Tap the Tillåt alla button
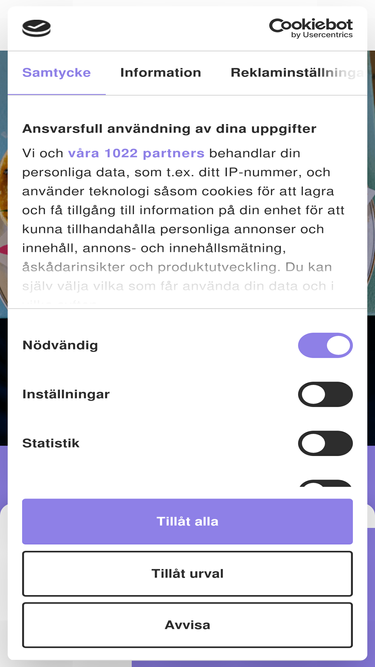 [188, 522]
